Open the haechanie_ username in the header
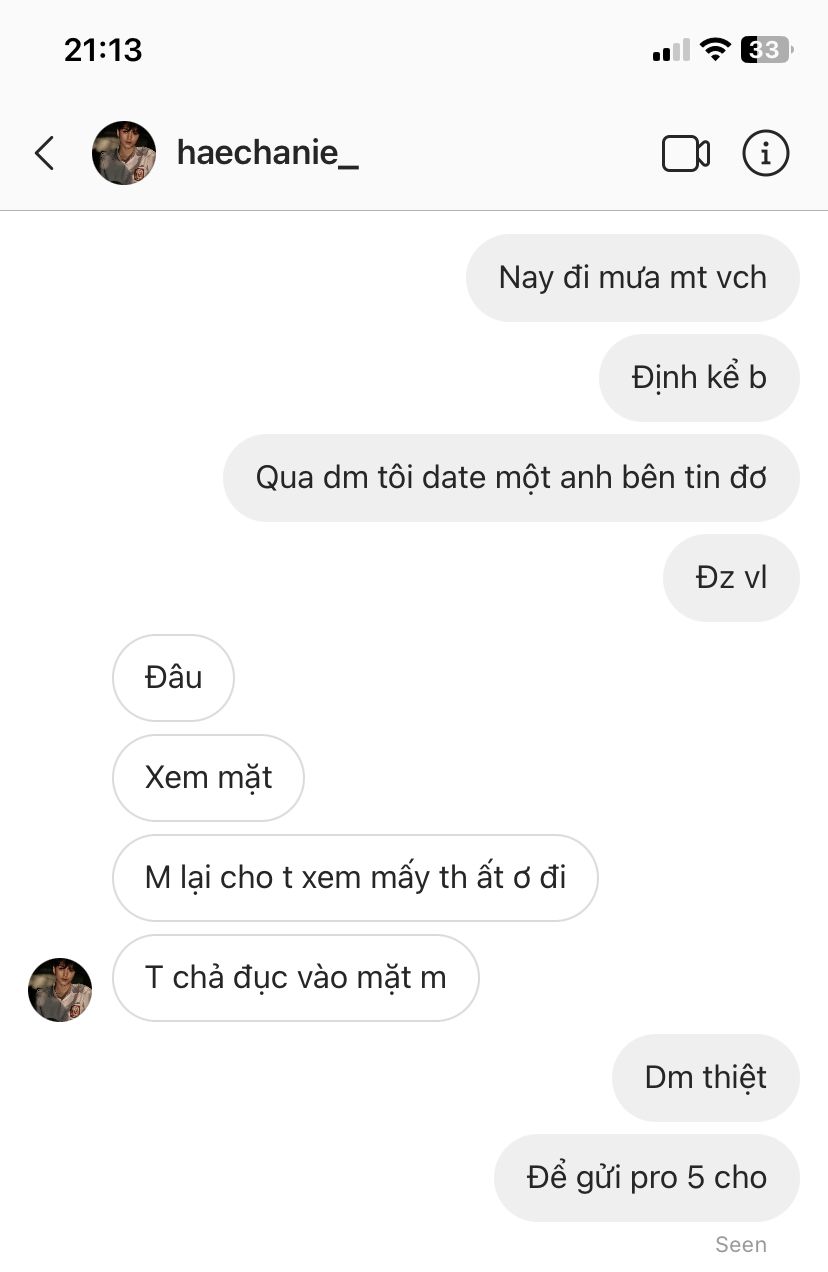 point(267,153)
